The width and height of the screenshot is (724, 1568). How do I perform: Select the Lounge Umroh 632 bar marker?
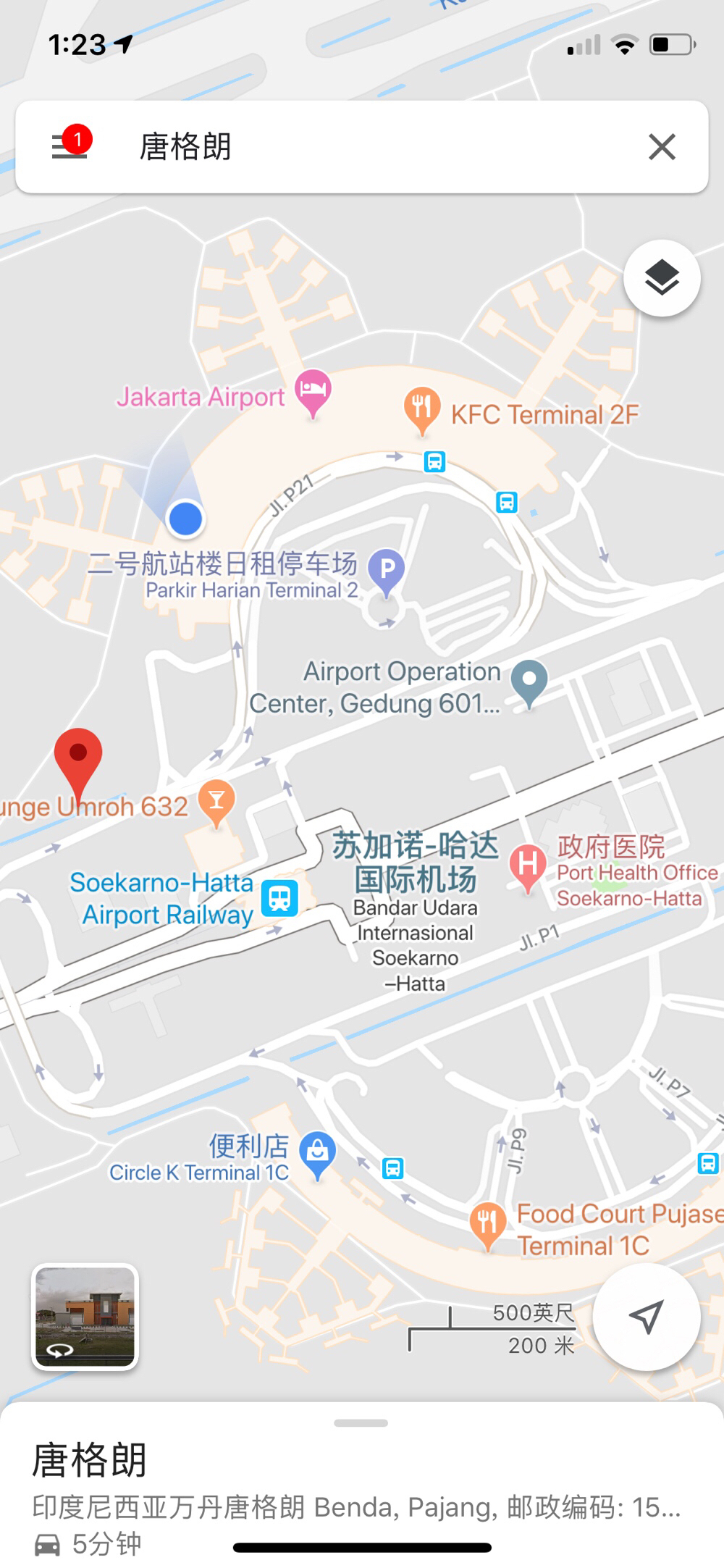click(x=216, y=800)
